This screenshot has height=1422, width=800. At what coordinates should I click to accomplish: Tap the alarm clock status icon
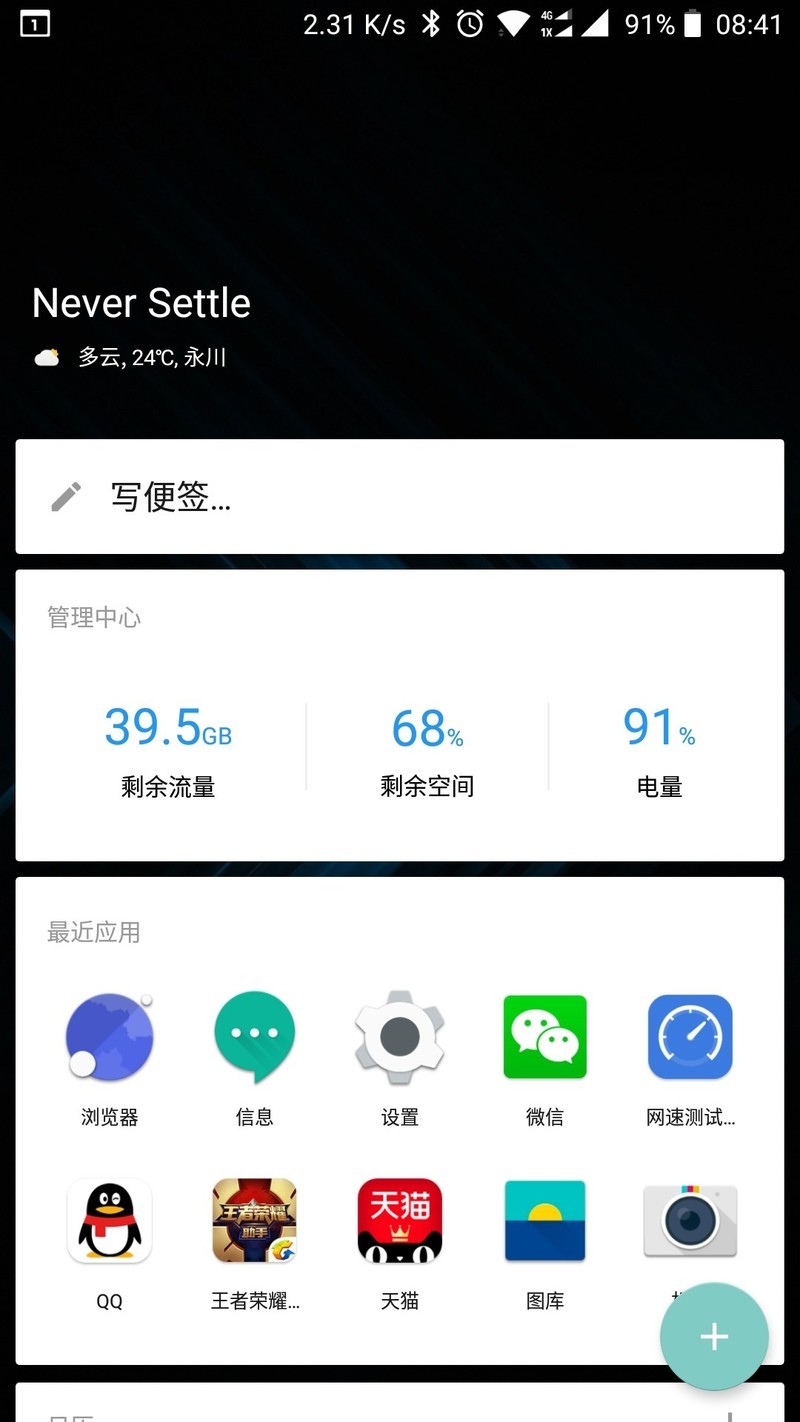click(470, 24)
